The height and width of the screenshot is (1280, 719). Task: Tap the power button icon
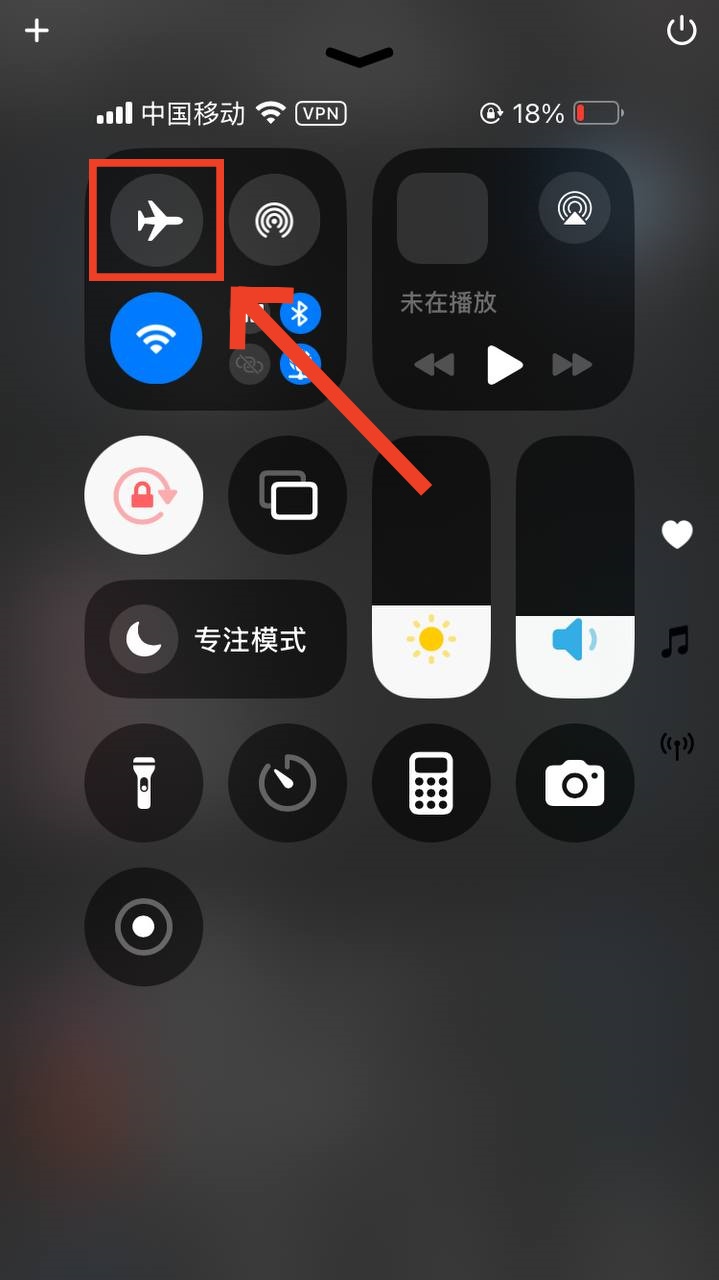coord(681,31)
